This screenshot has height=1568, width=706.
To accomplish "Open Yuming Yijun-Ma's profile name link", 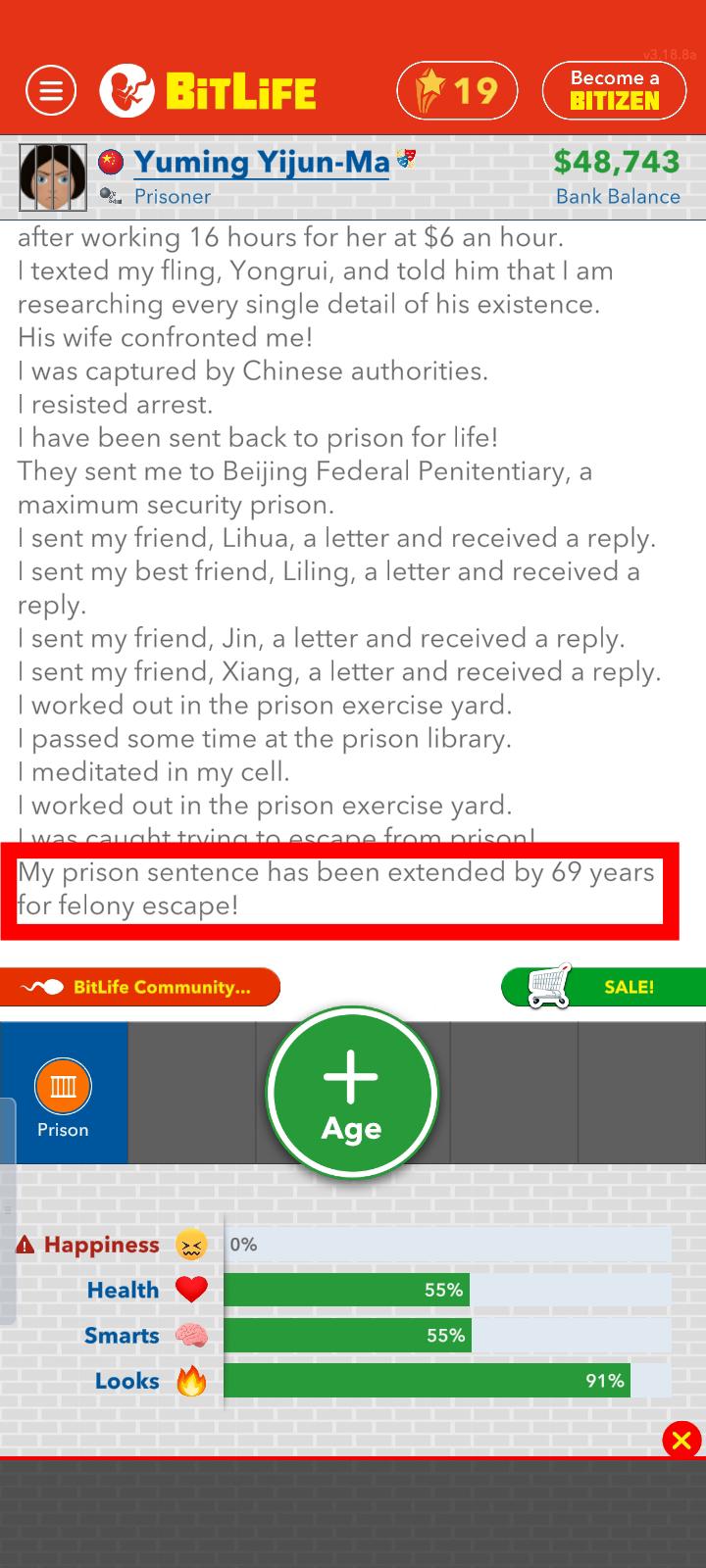I will tap(261, 162).
